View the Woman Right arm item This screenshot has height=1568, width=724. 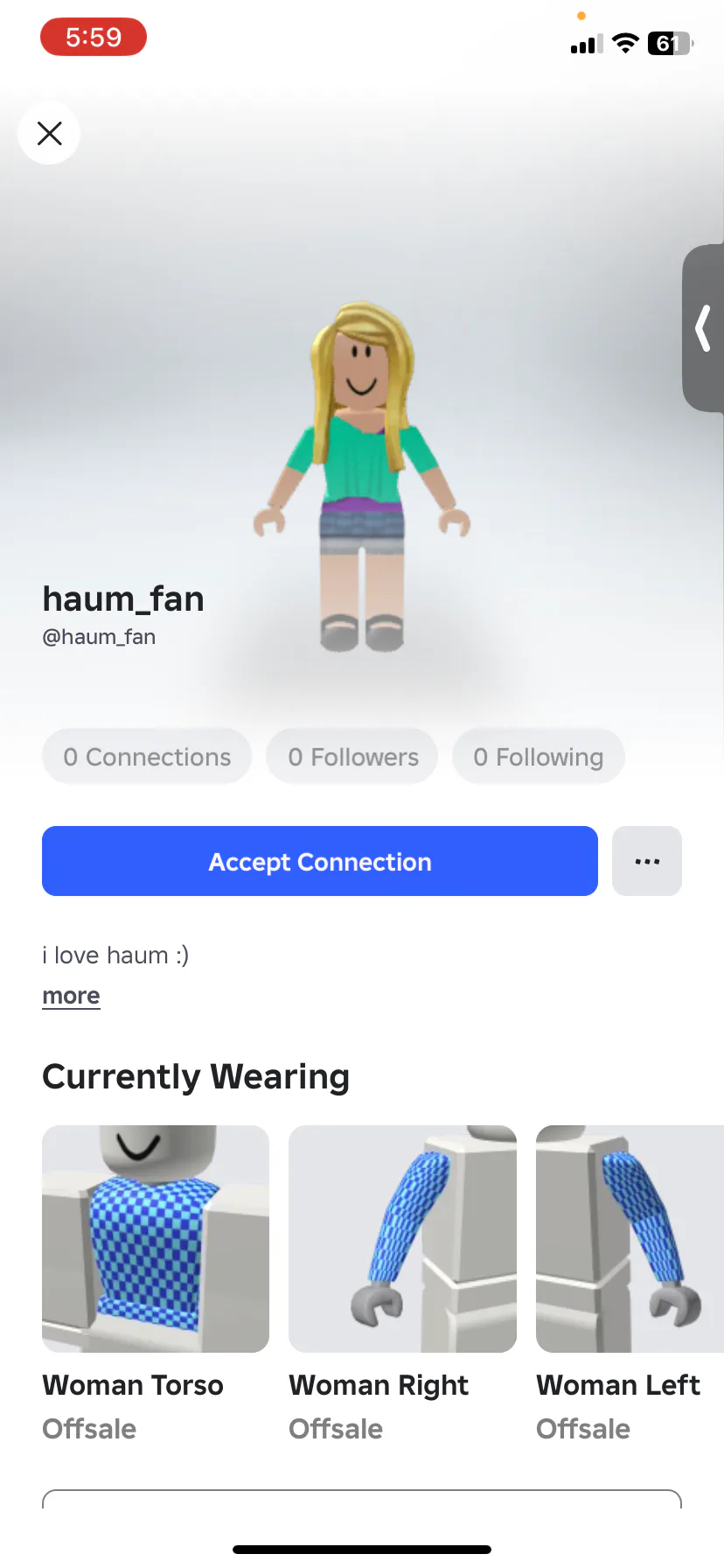(x=402, y=1239)
